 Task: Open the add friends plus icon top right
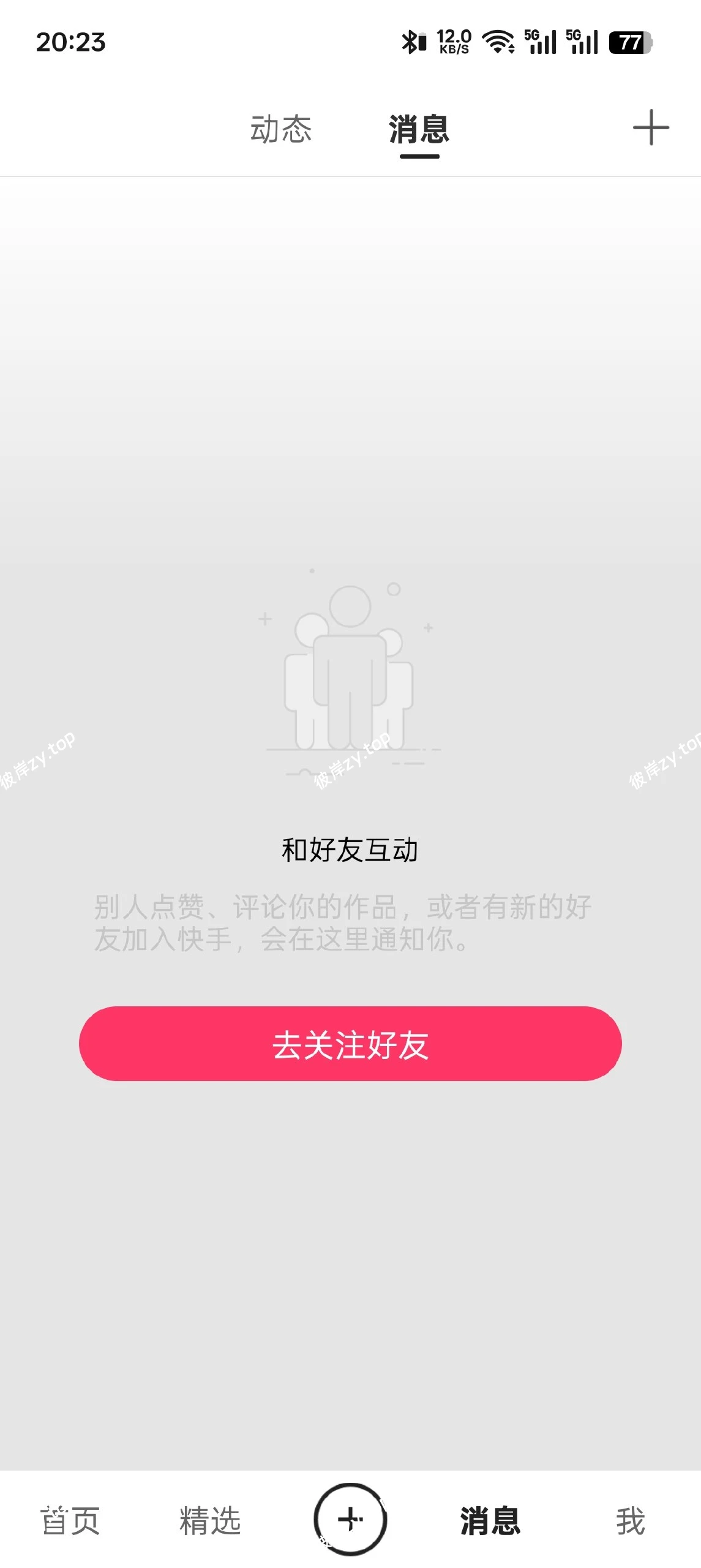(x=650, y=128)
